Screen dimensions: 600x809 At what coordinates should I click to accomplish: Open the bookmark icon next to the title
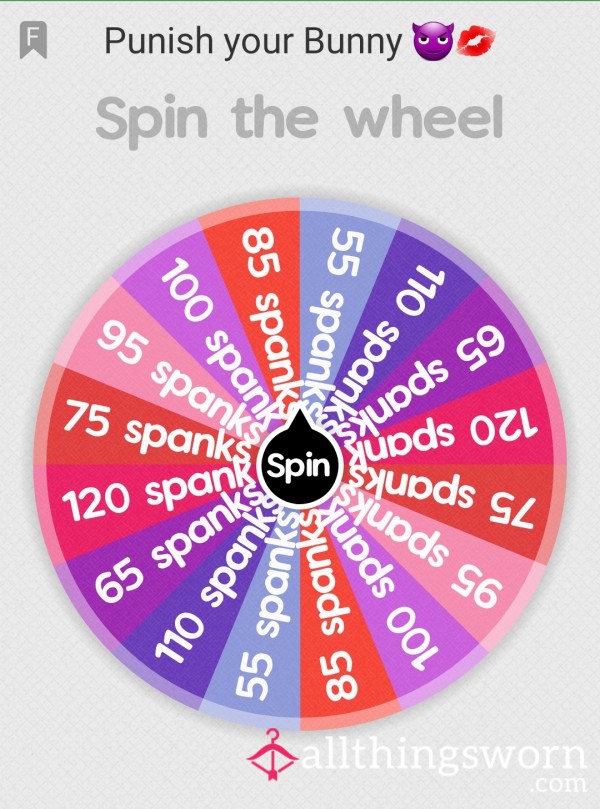33,41
